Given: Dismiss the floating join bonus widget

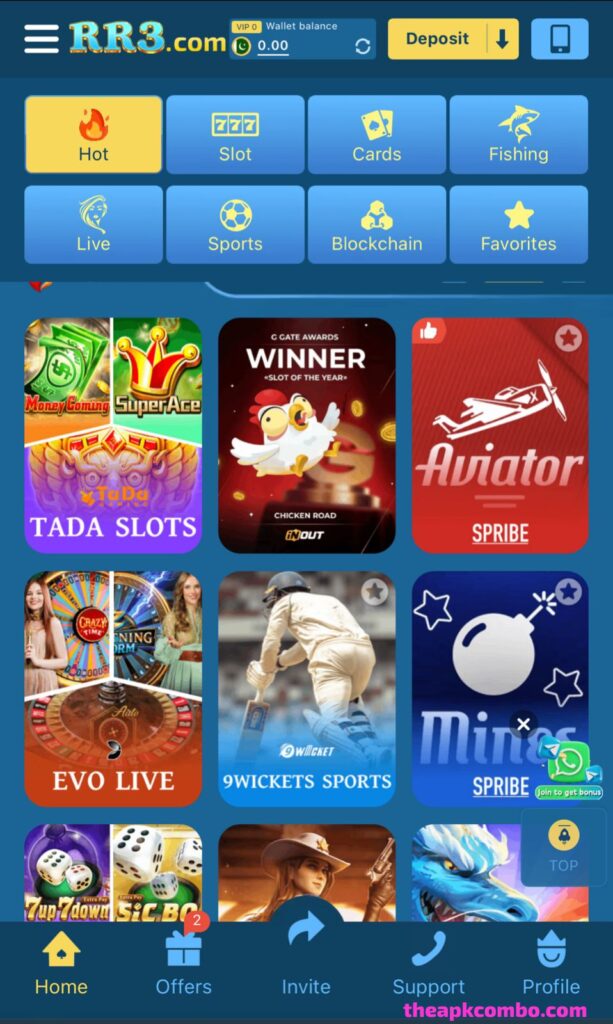Looking at the screenshot, I should click(x=524, y=723).
